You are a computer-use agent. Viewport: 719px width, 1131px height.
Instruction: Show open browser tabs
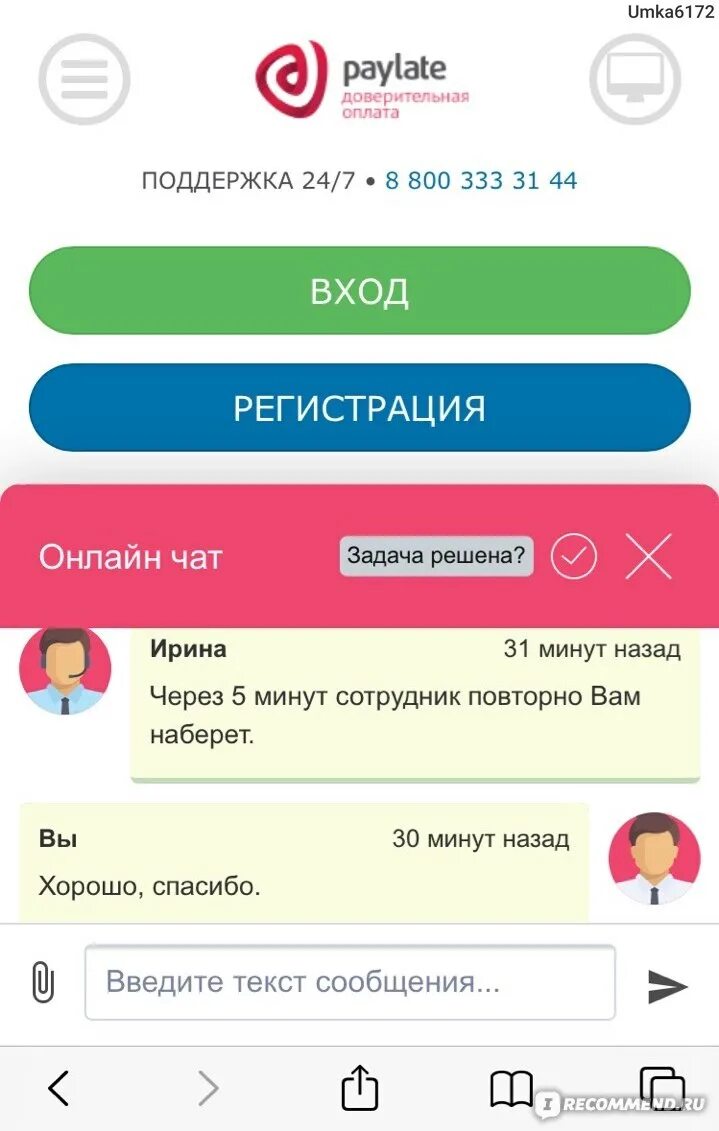(661, 1087)
